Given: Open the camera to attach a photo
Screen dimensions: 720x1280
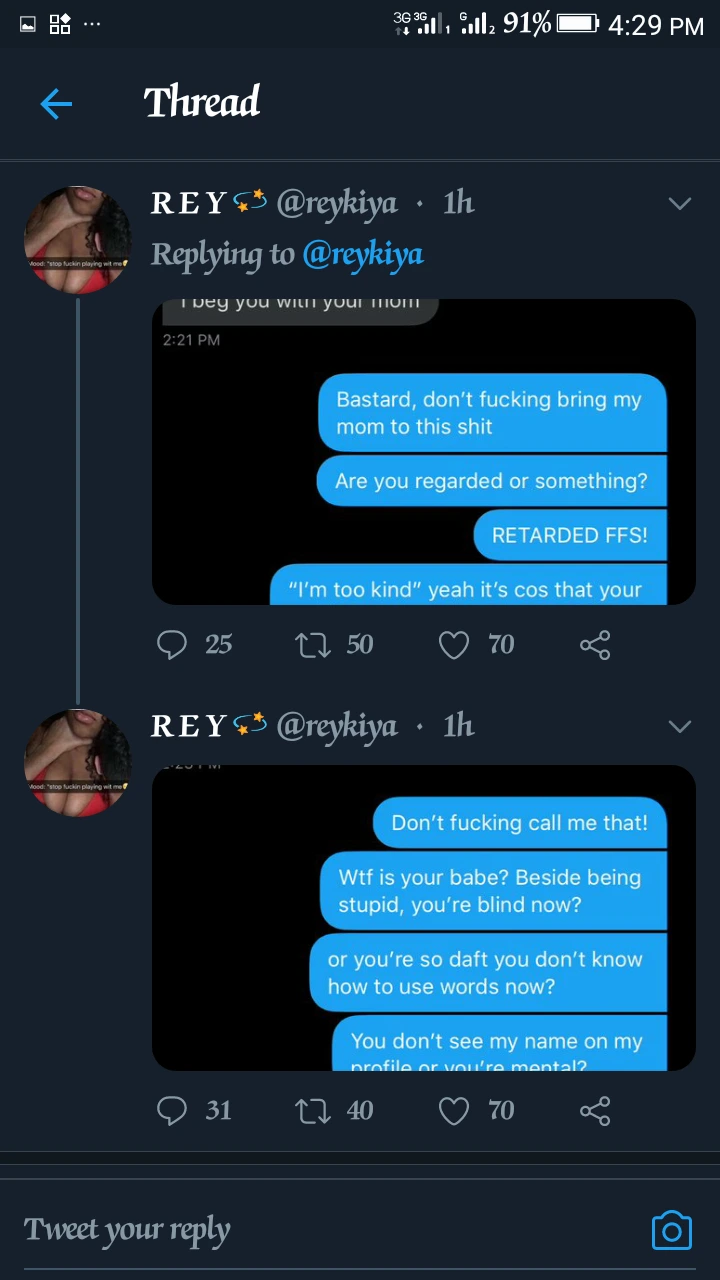Looking at the screenshot, I should (671, 1231).
